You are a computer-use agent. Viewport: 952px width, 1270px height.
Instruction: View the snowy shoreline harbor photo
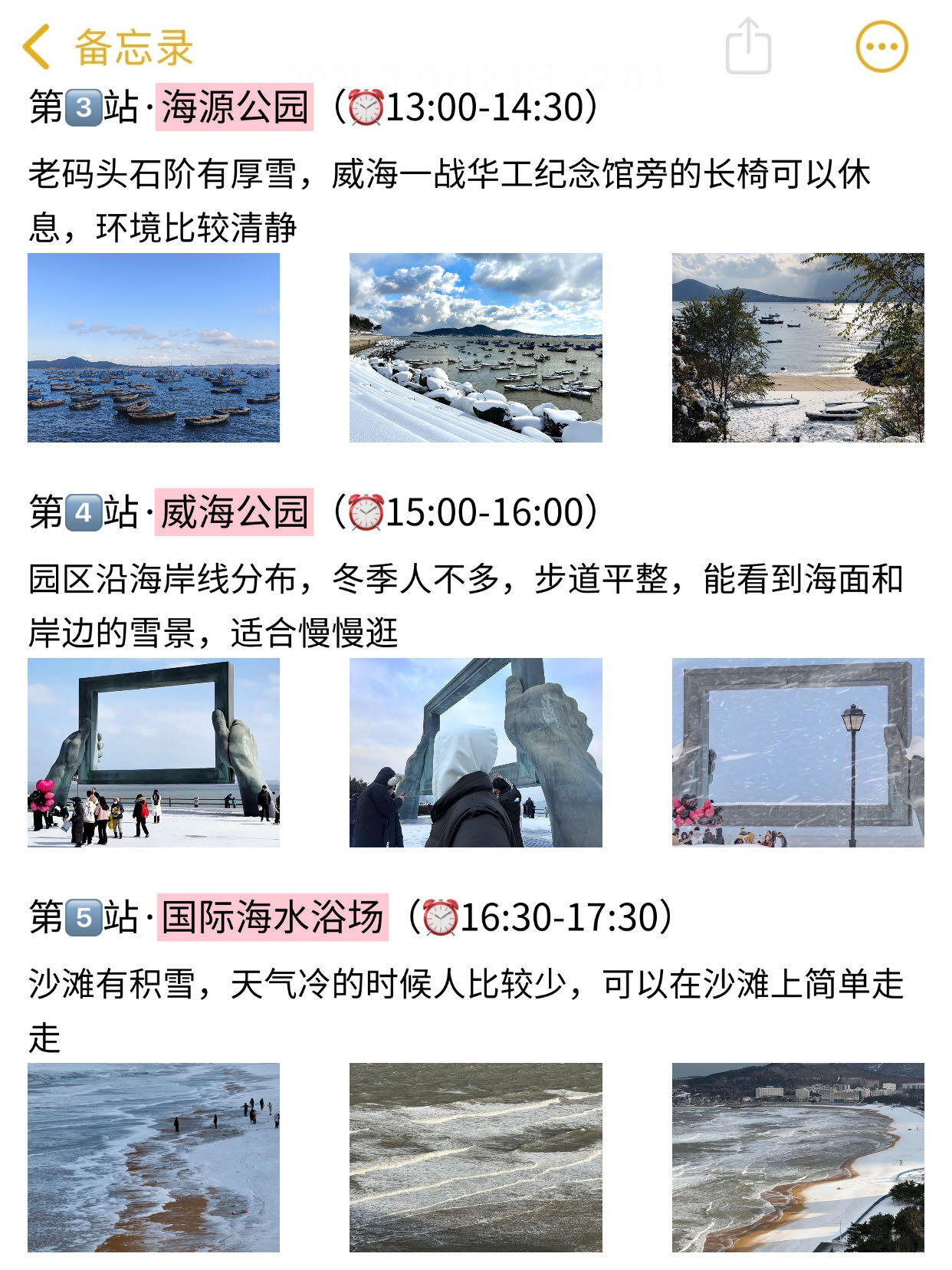click(x=475, y=347)
